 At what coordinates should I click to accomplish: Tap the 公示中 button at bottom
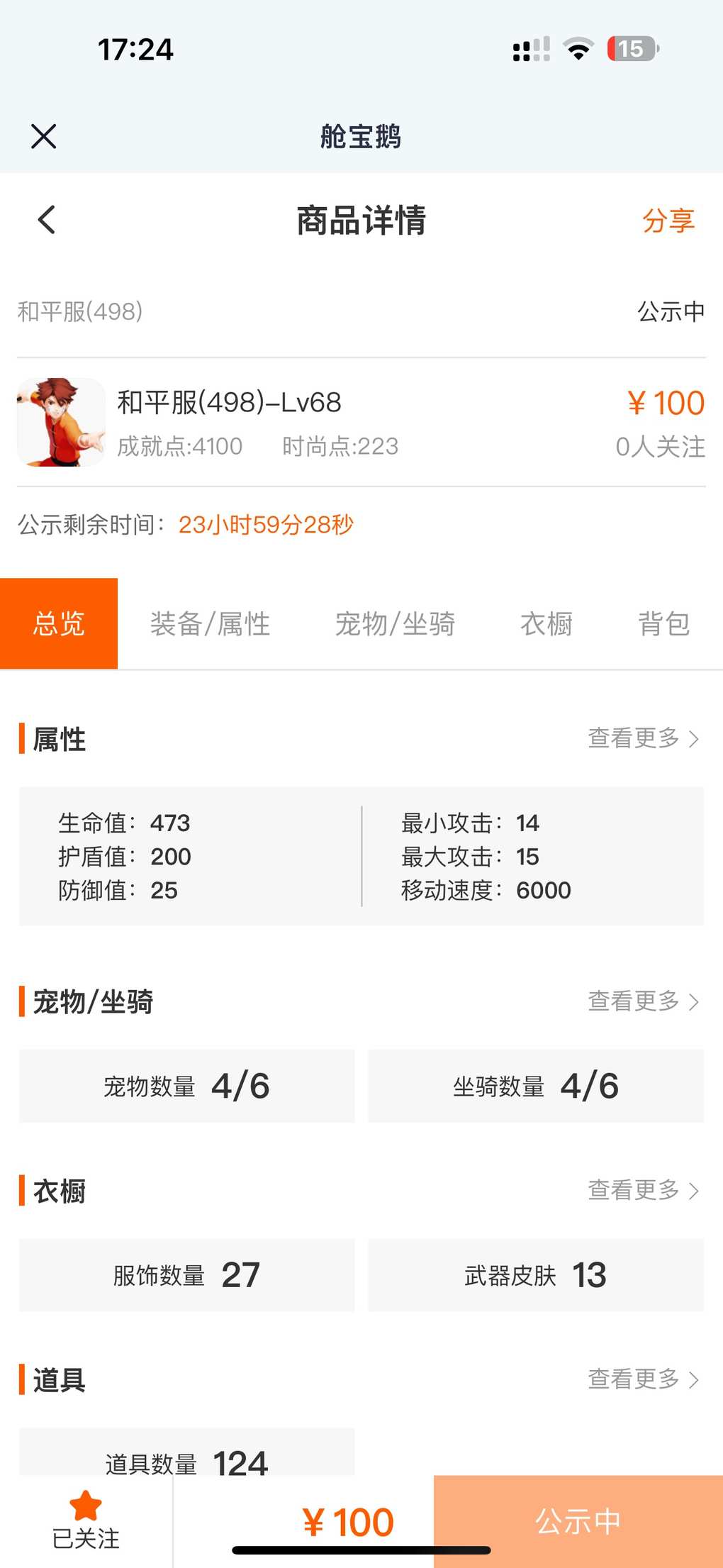pos(578,1521)
